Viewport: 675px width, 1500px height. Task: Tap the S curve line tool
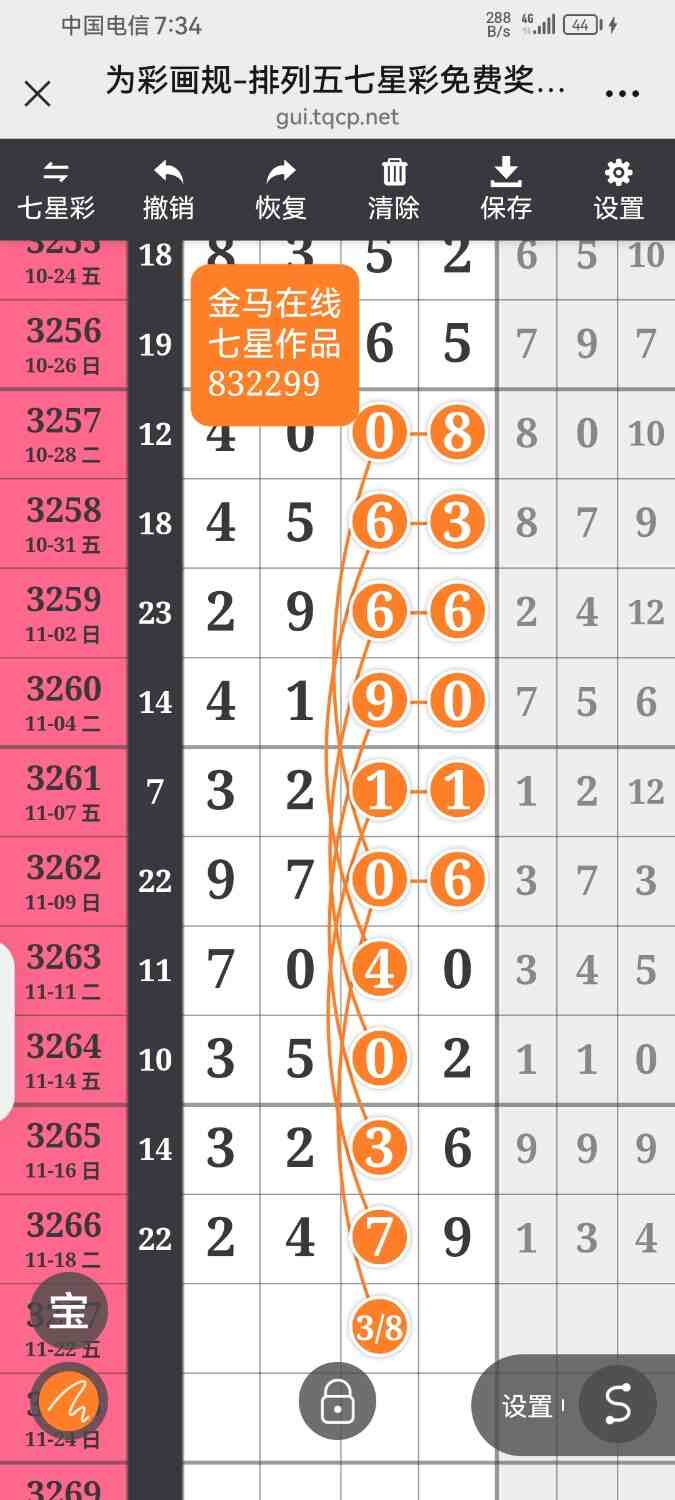[617, 1405]
